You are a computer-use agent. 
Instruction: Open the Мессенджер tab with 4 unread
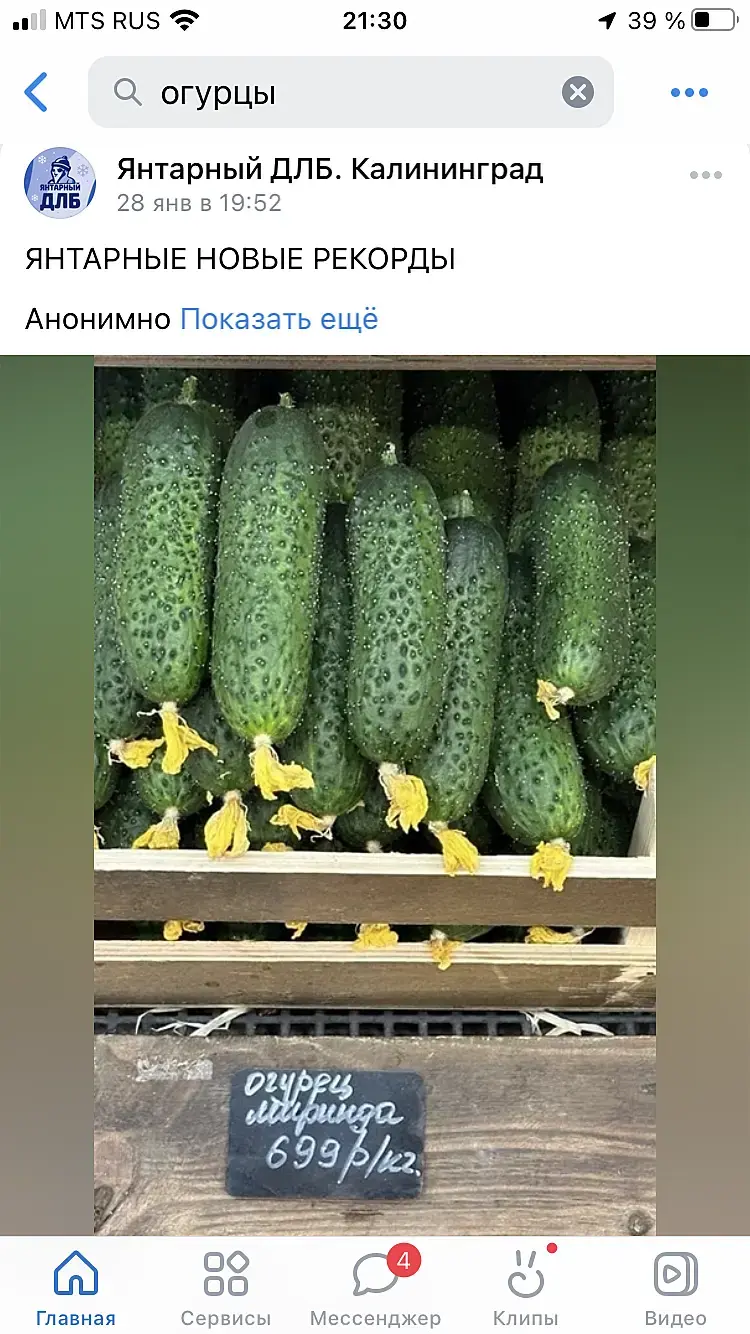click(376, 1289)
